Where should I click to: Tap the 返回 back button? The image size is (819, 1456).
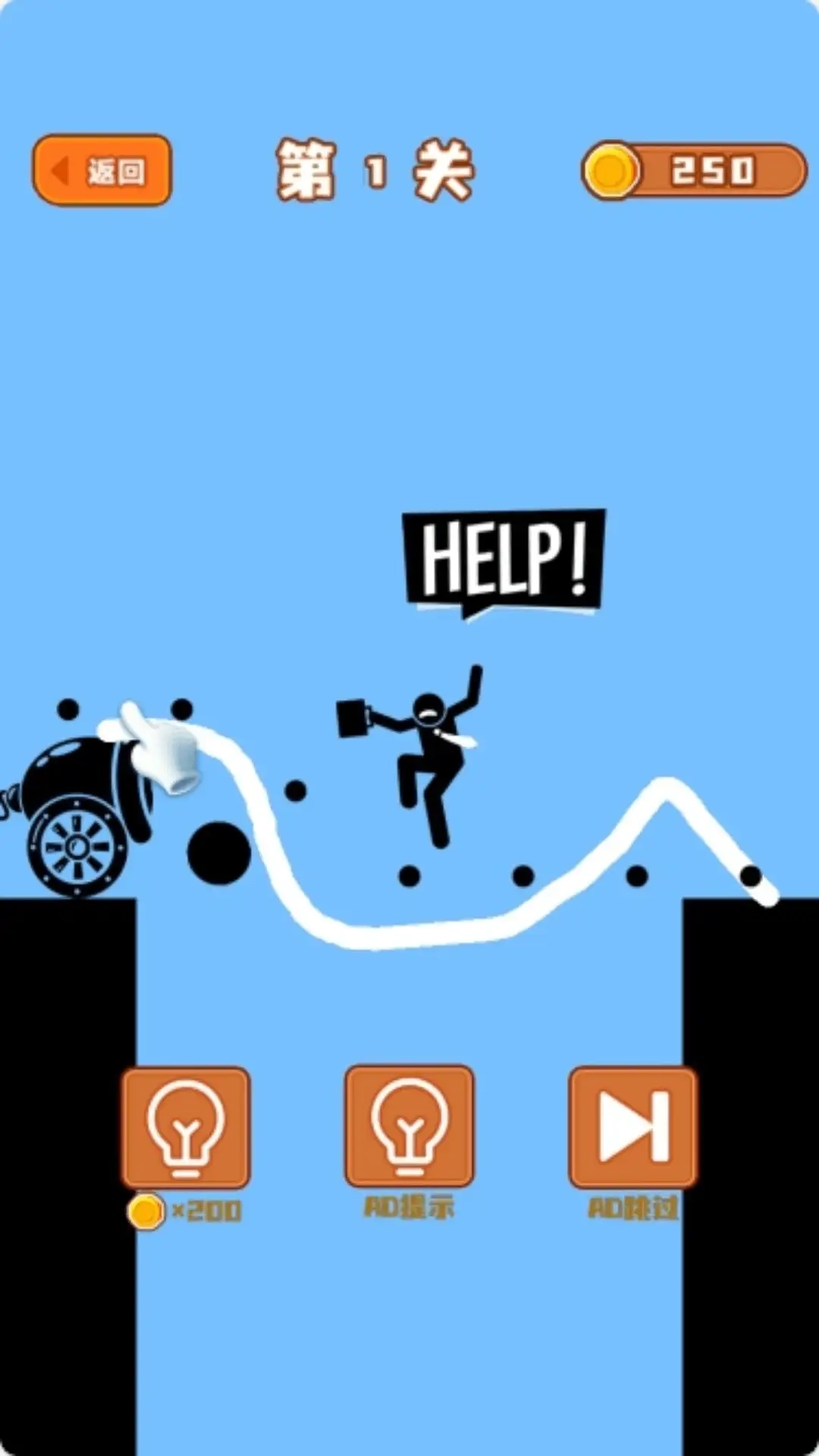[x=102, y=171]
